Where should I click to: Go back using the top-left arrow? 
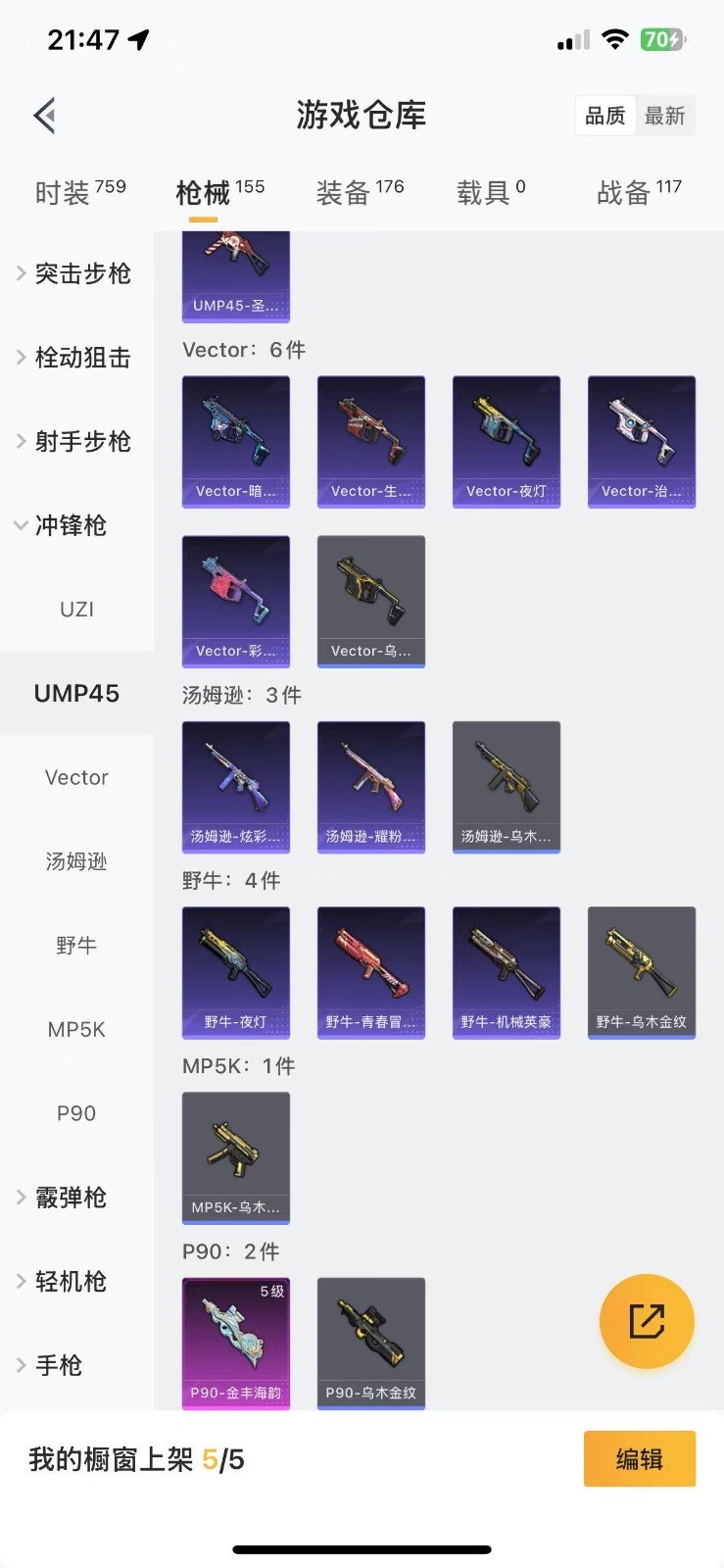point(45,116)
